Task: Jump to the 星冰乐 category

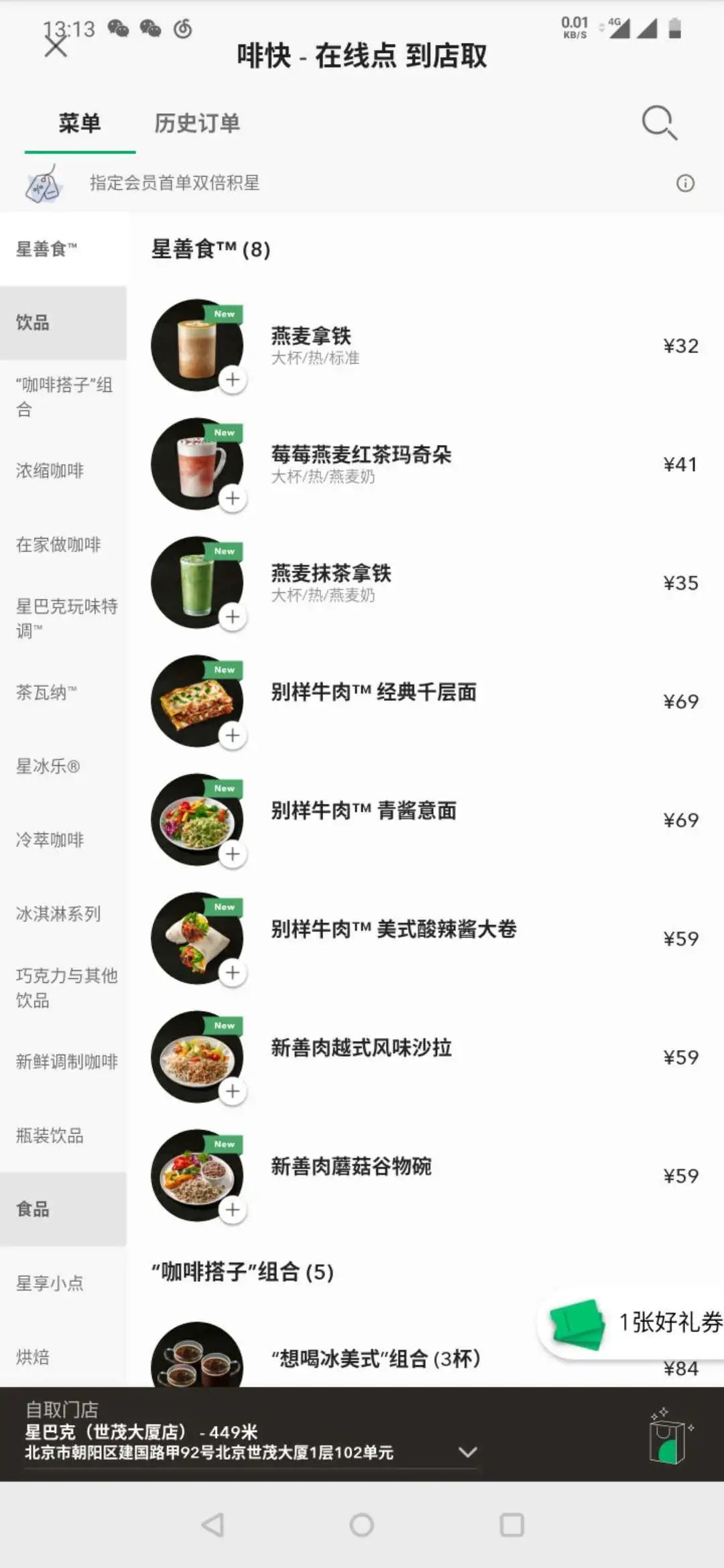Action: pyautogui.click(x=48, y=766)
